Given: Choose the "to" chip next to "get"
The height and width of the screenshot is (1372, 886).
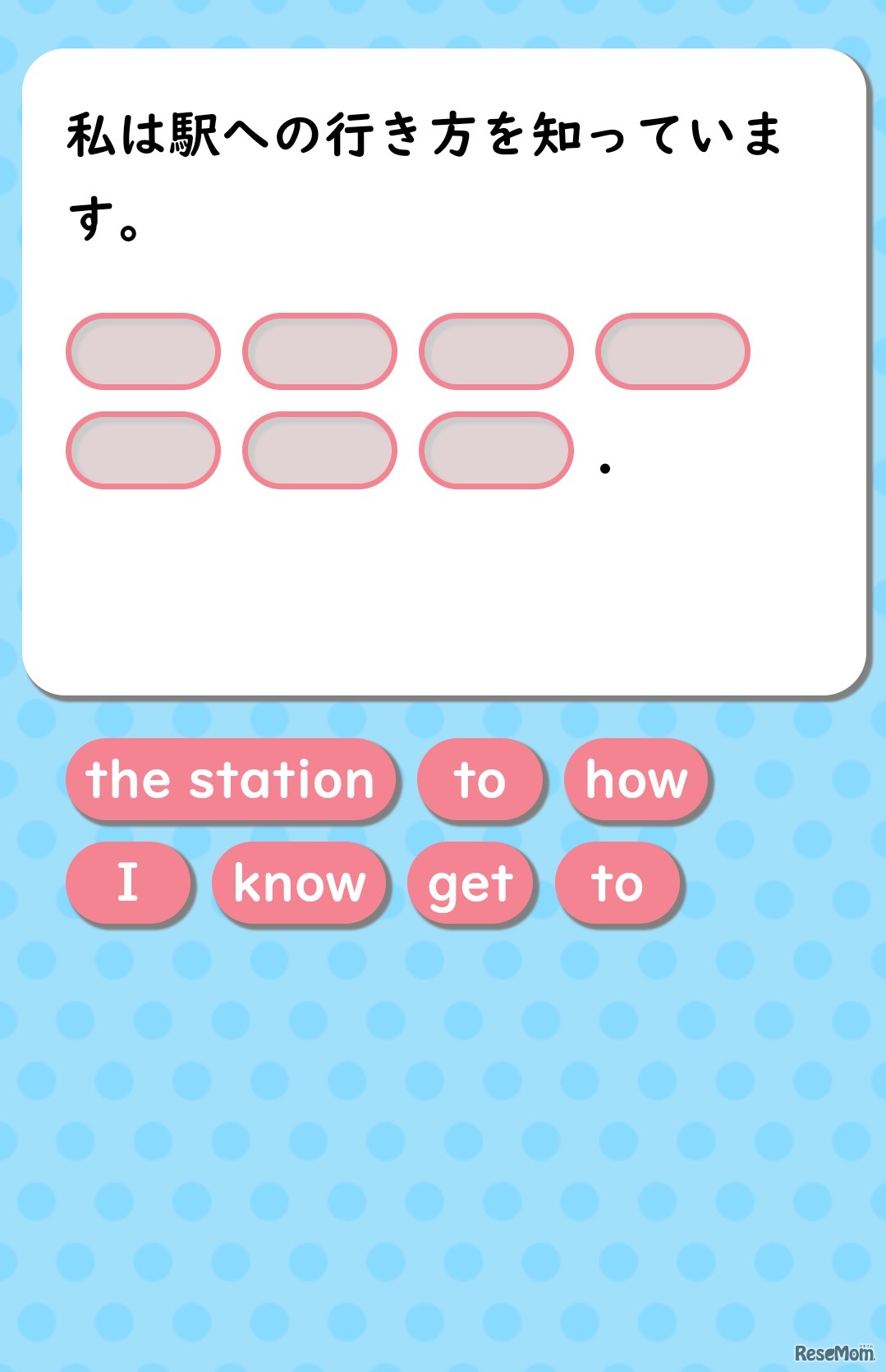Looking at the screenshot, I should point(617,883).
